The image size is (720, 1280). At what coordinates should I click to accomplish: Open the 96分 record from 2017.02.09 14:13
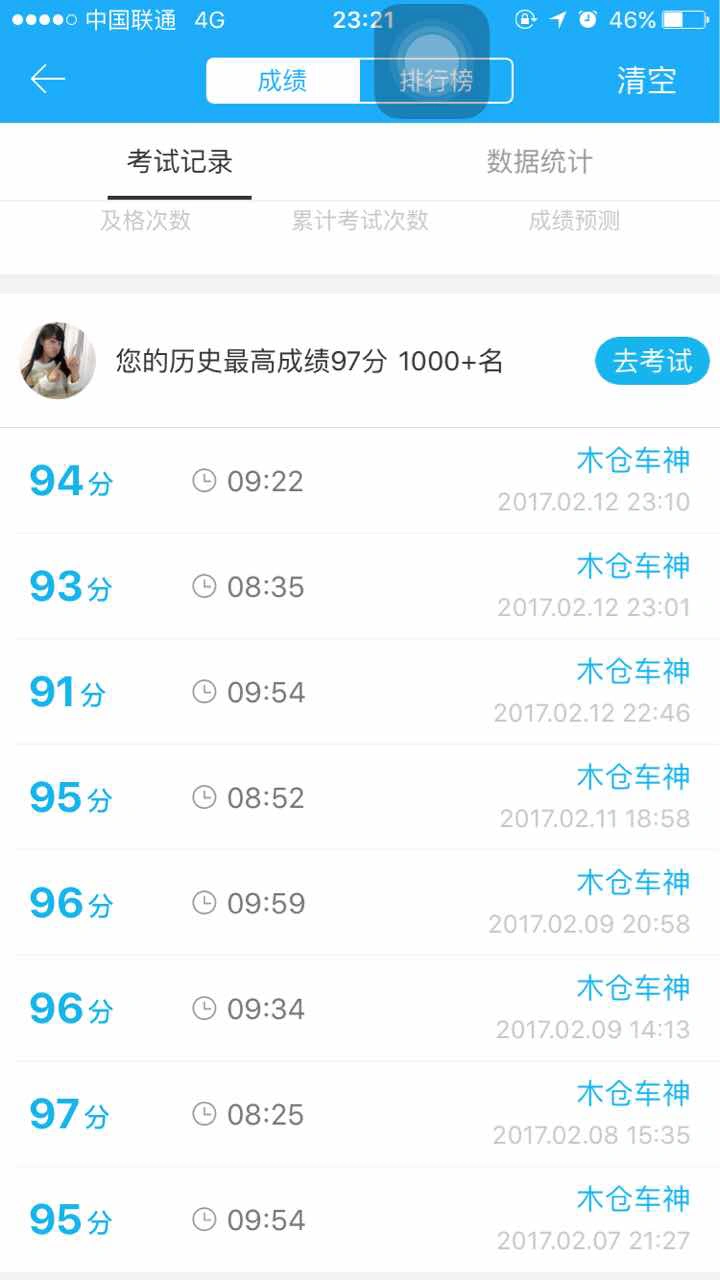360,1008
